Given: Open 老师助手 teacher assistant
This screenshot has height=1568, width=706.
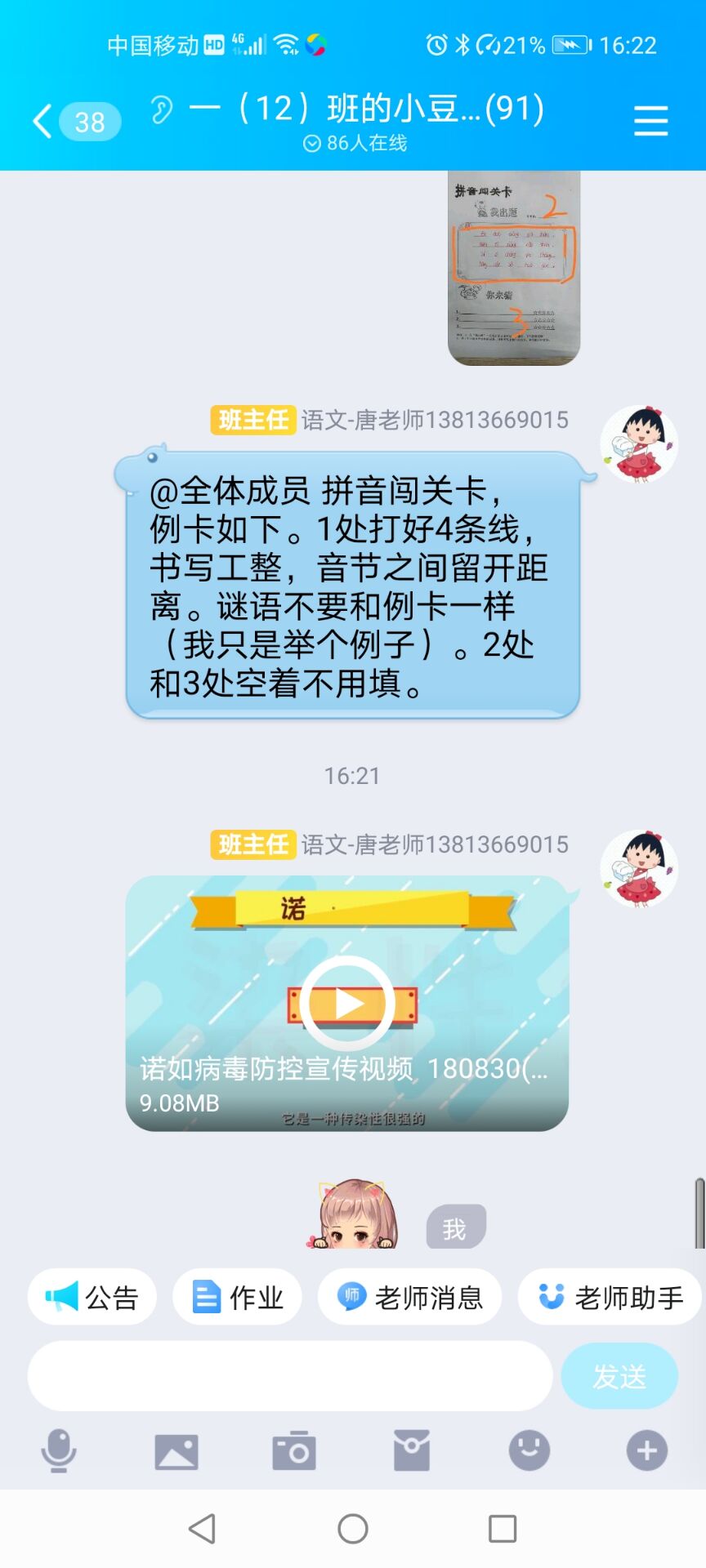Looking at the screenshot, I should (610, 1297).
